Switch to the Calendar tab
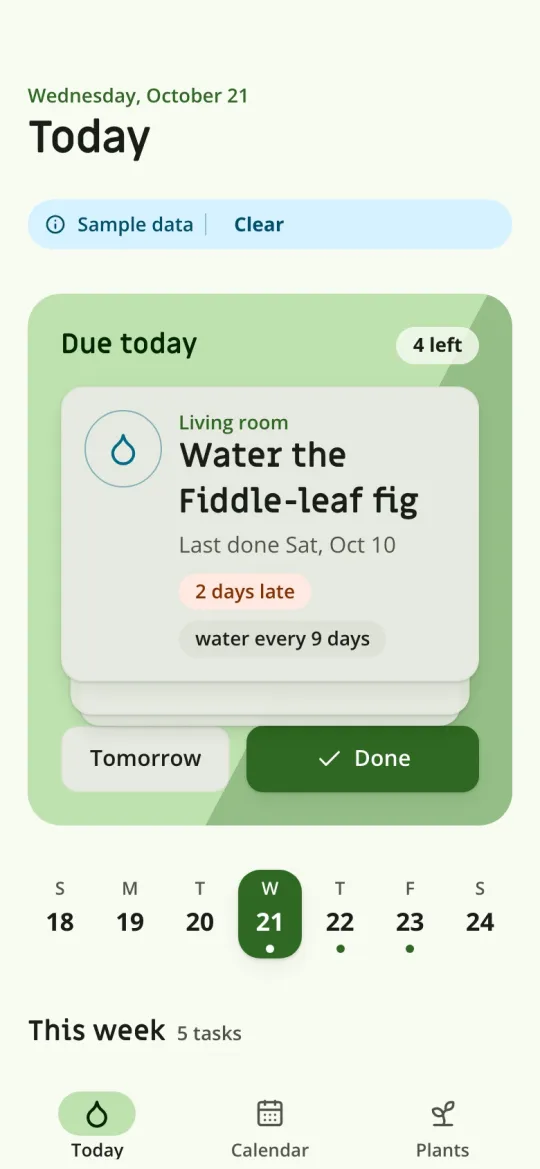 [x=270, y=1128]
